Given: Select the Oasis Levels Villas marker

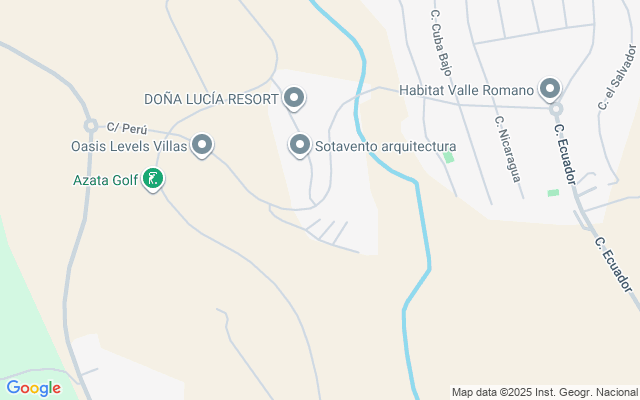Looking at the screenshot, I should (202, 145).
